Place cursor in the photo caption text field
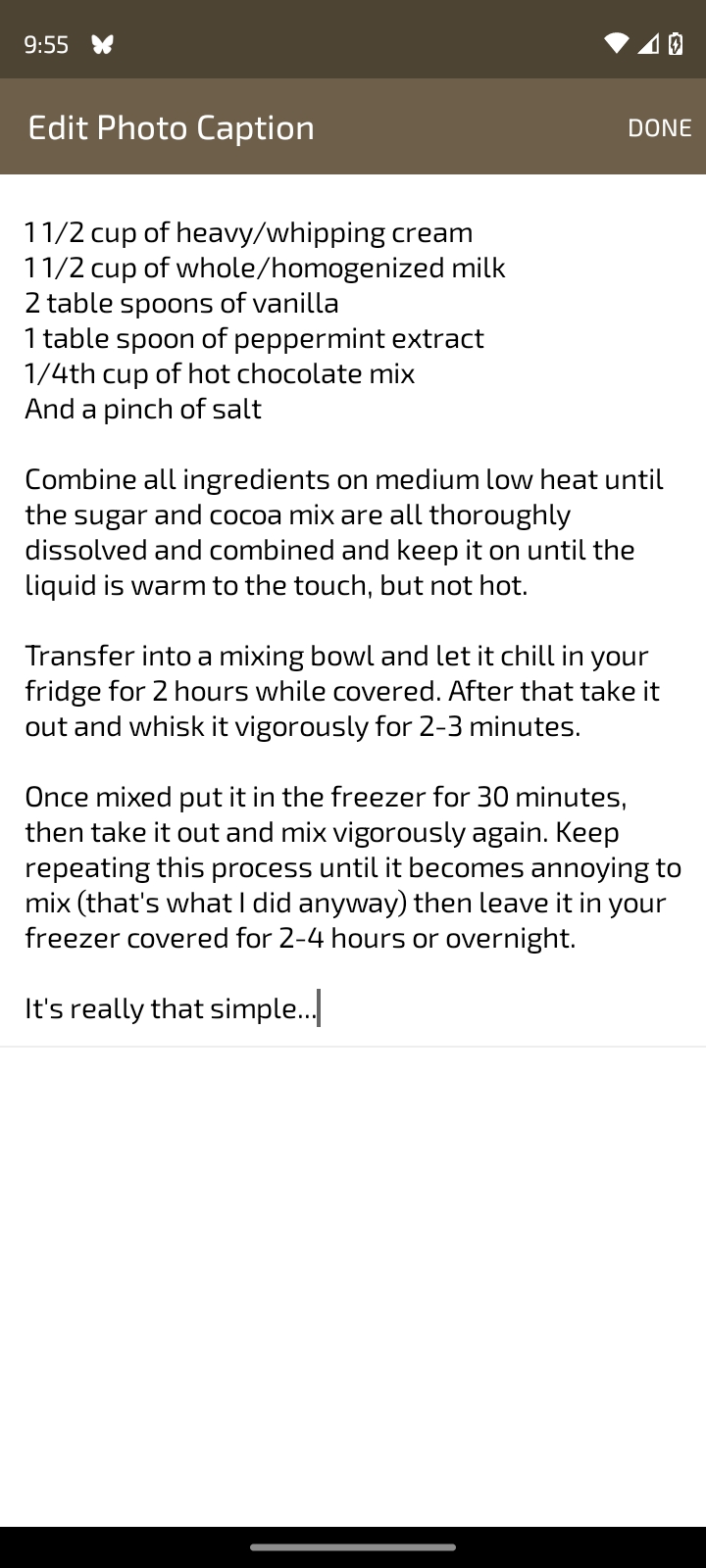The width and height of the screenshot is (706, 1568). pos(353,619)
